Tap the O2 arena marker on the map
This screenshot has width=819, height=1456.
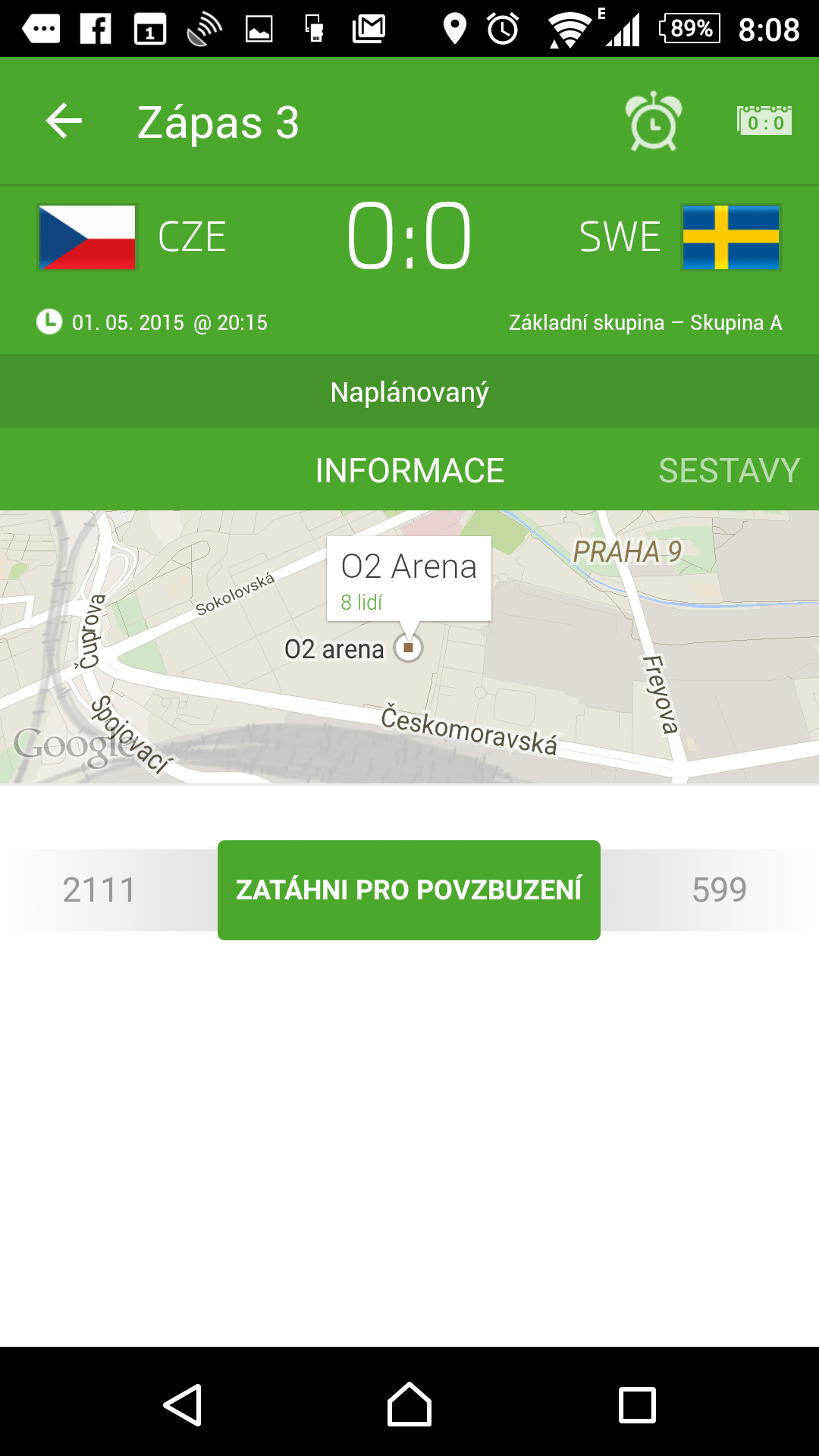[x=409, y=648]
